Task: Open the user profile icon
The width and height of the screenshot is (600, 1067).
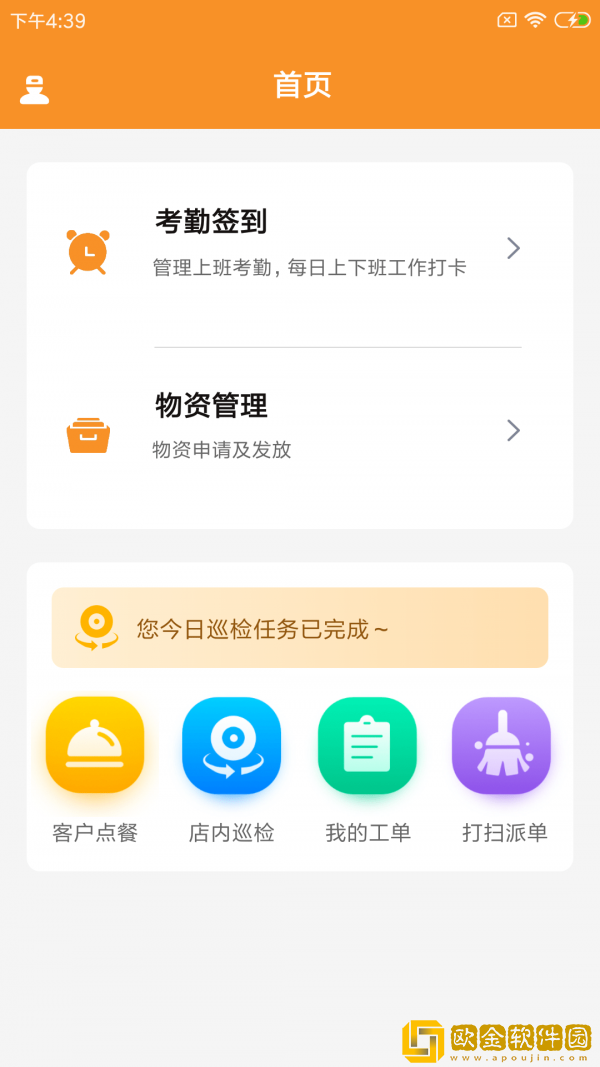Action: [35, 89]
